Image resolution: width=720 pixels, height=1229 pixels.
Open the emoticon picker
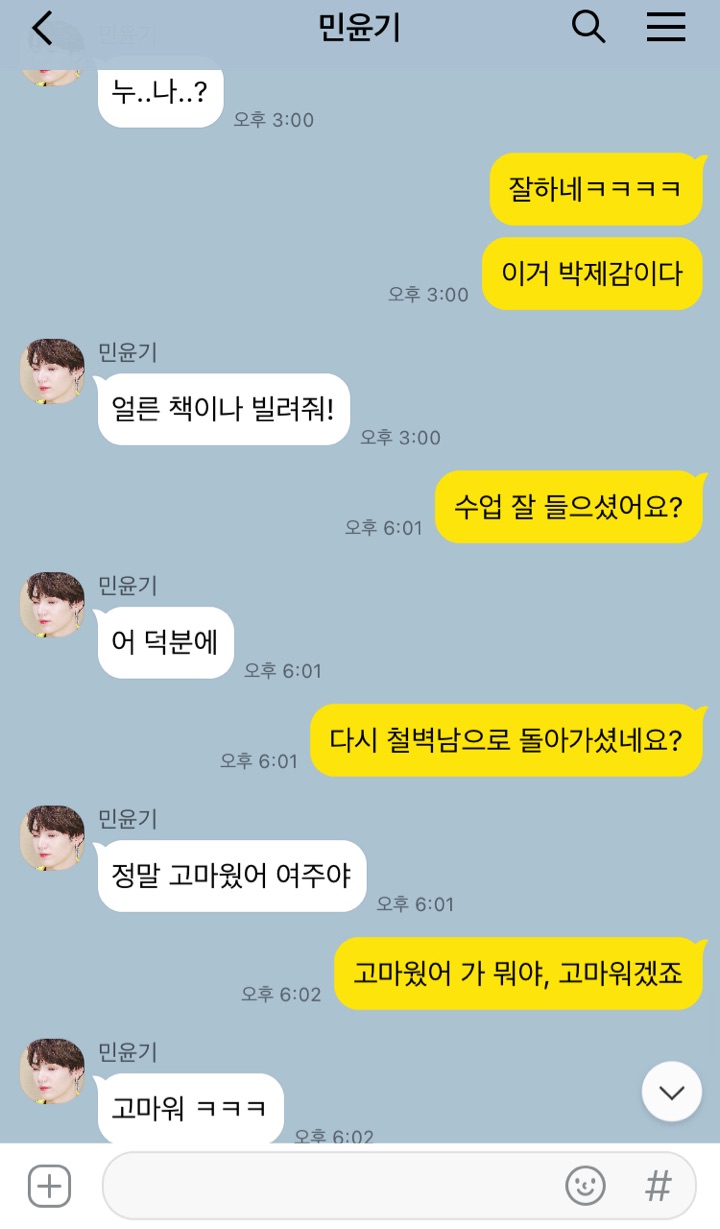click(585, 1187)
